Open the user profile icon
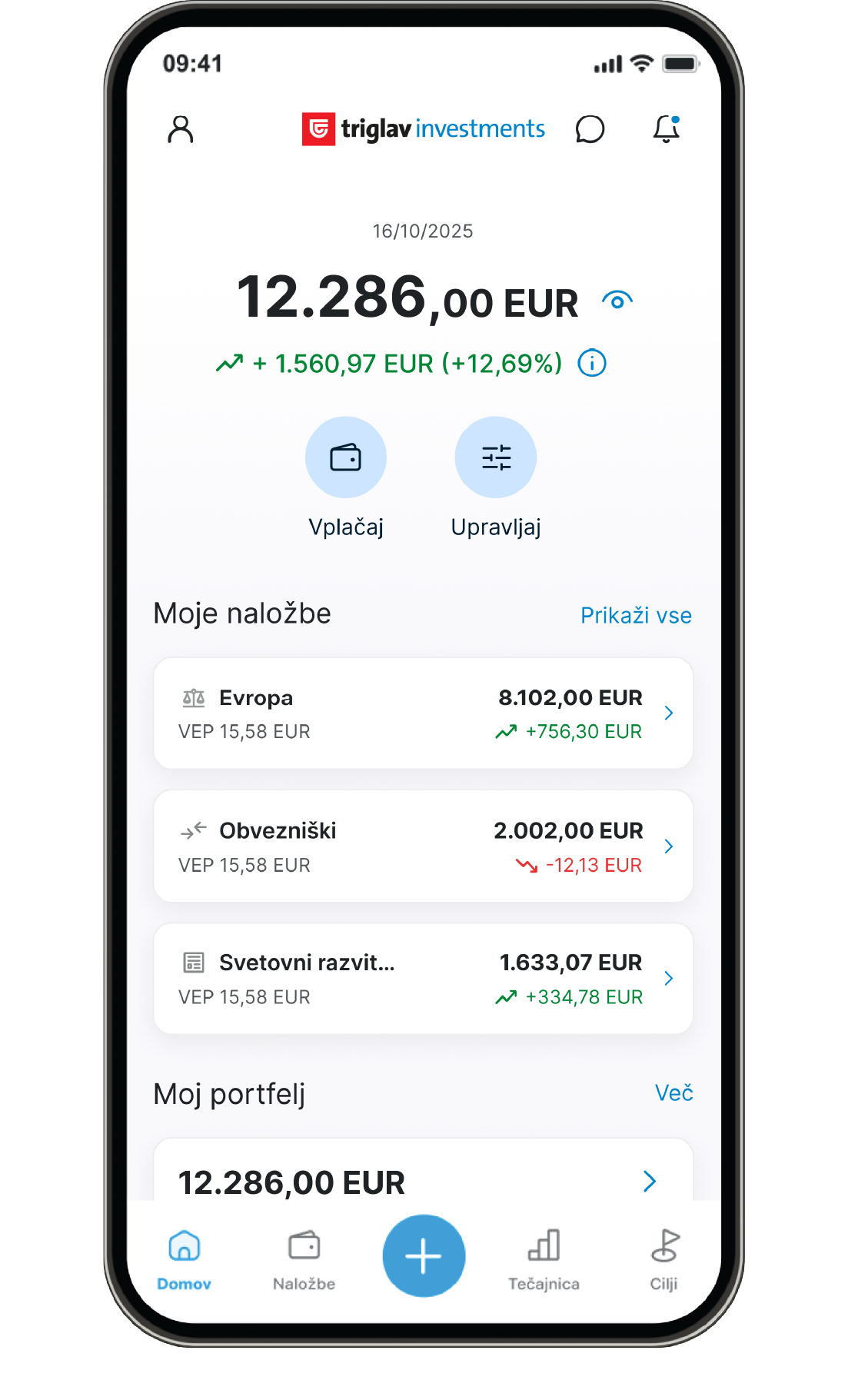The height and width of the screenshot is (1400, 848). click(x=181, y=129)
